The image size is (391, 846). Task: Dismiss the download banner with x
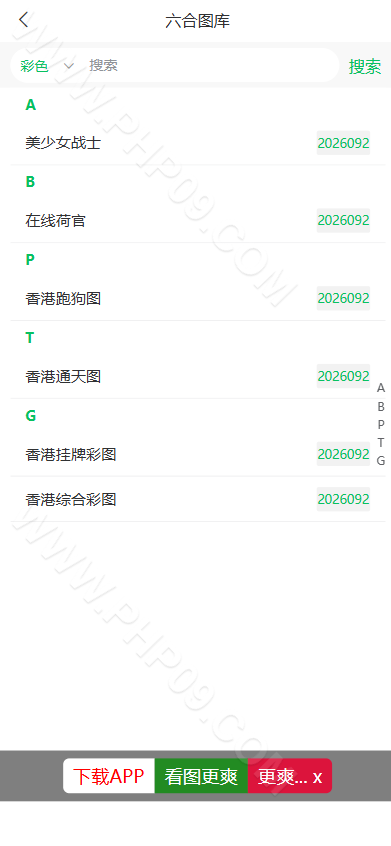tap(318, 777)
